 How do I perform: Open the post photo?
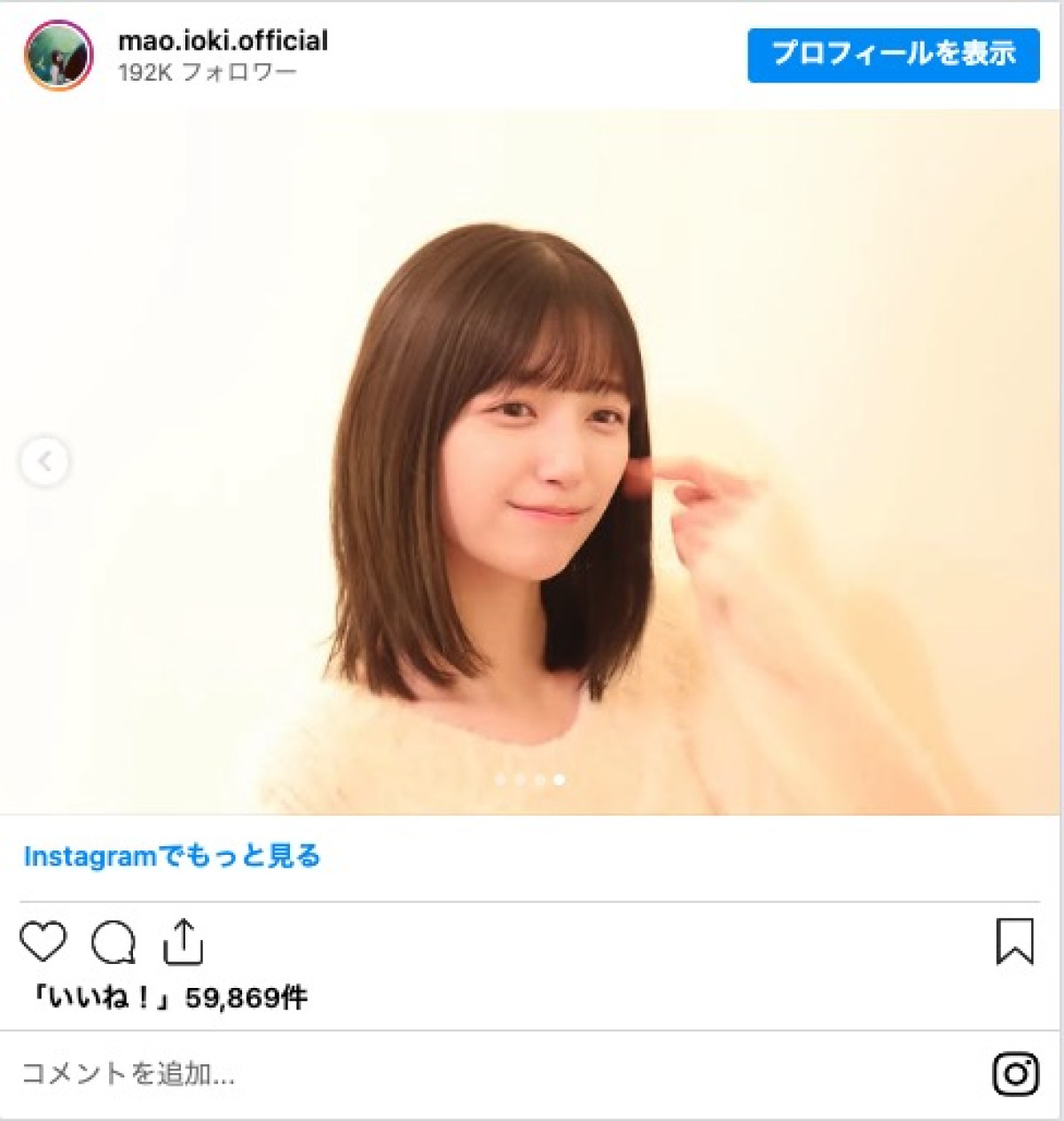point(530,461)
